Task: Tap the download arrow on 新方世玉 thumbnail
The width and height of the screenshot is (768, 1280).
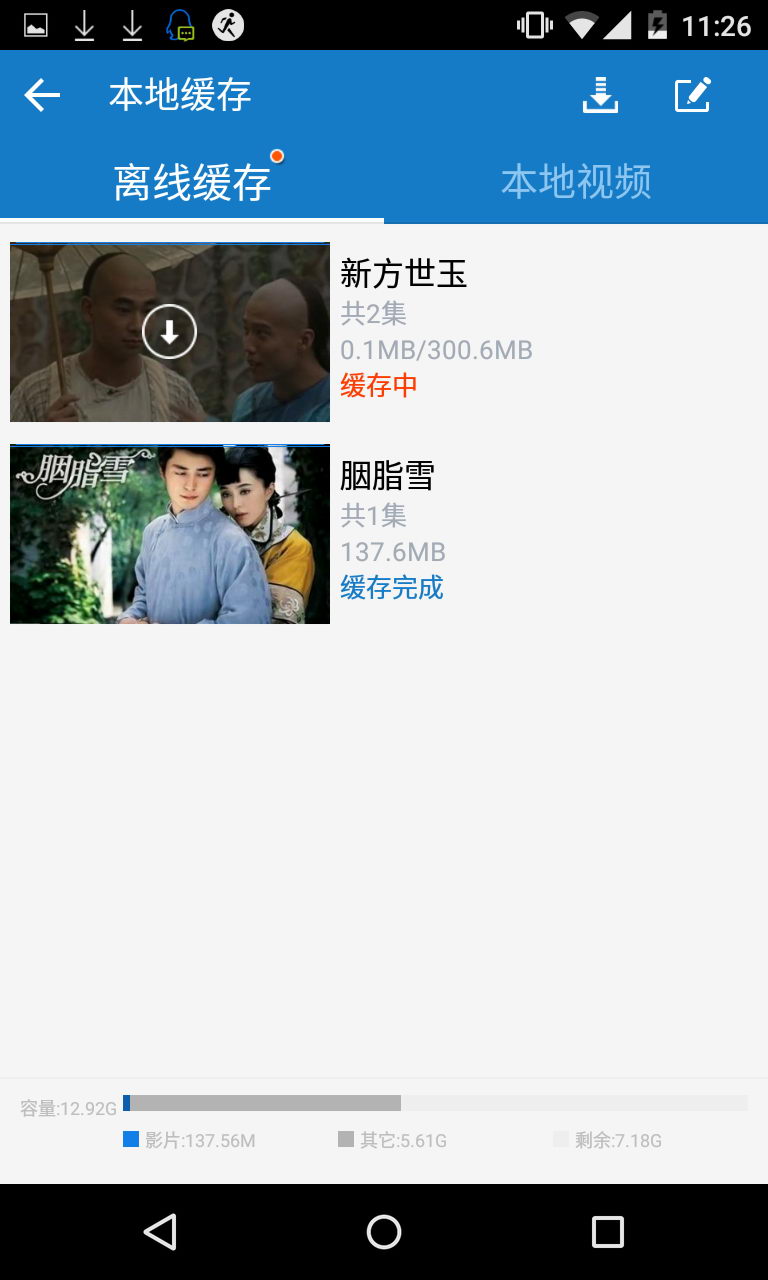Action: click(169, 331)
